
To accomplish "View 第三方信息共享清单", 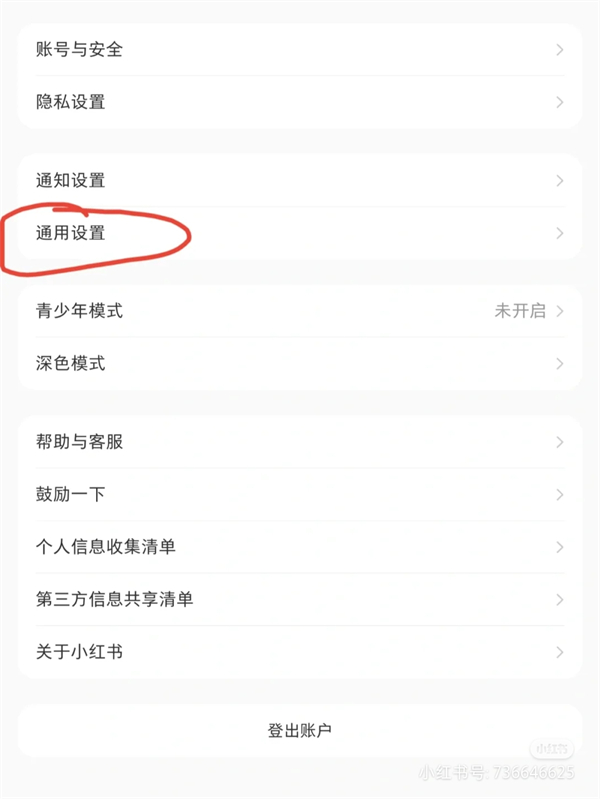I will pos(300,599).
